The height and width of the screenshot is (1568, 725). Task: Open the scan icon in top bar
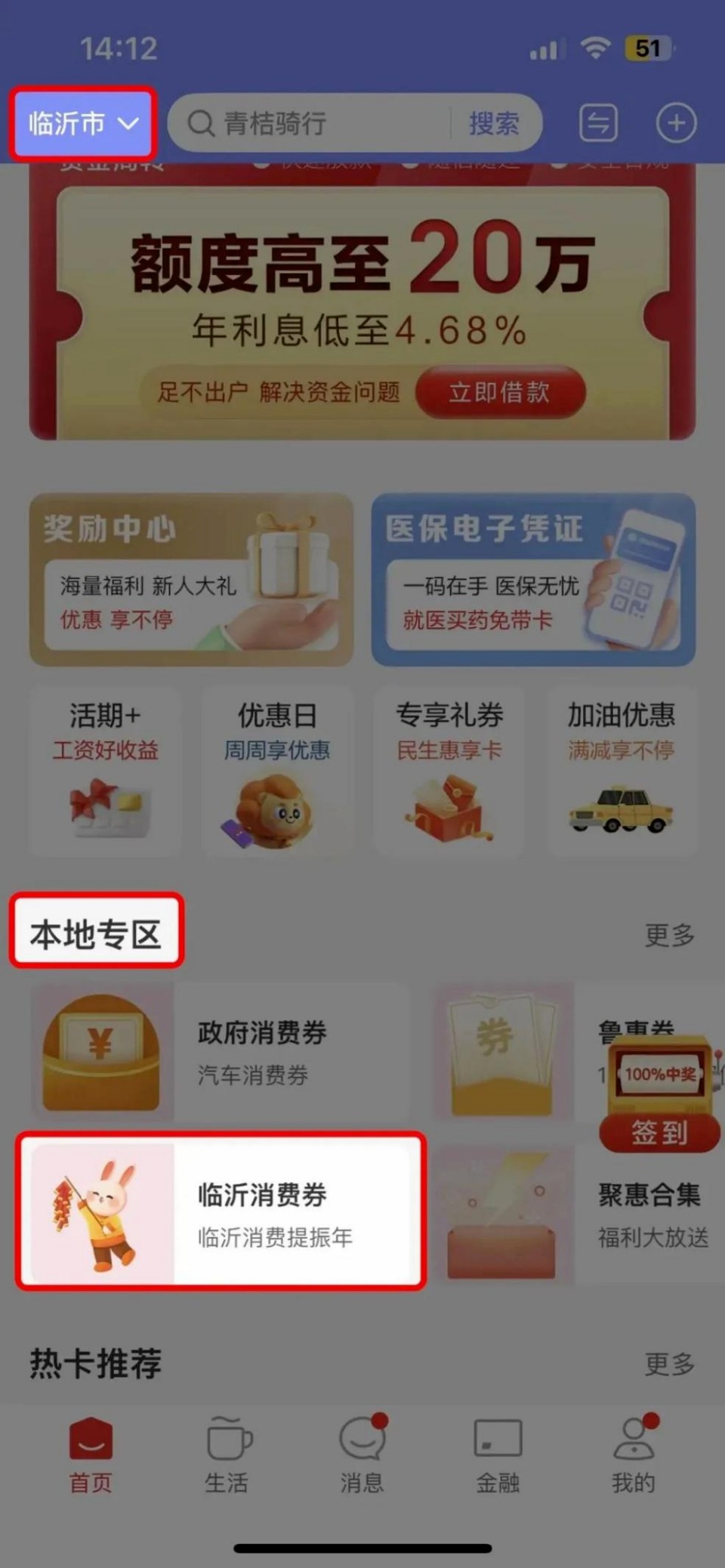[598, 123]
